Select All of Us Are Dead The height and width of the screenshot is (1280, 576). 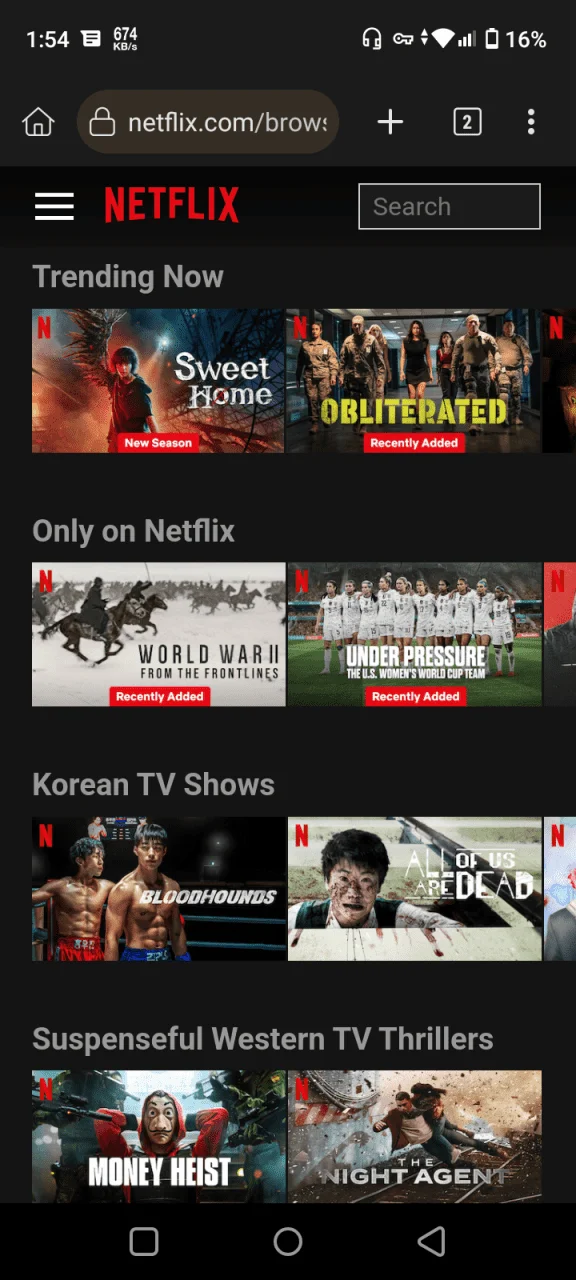click(x=414, y=889)
